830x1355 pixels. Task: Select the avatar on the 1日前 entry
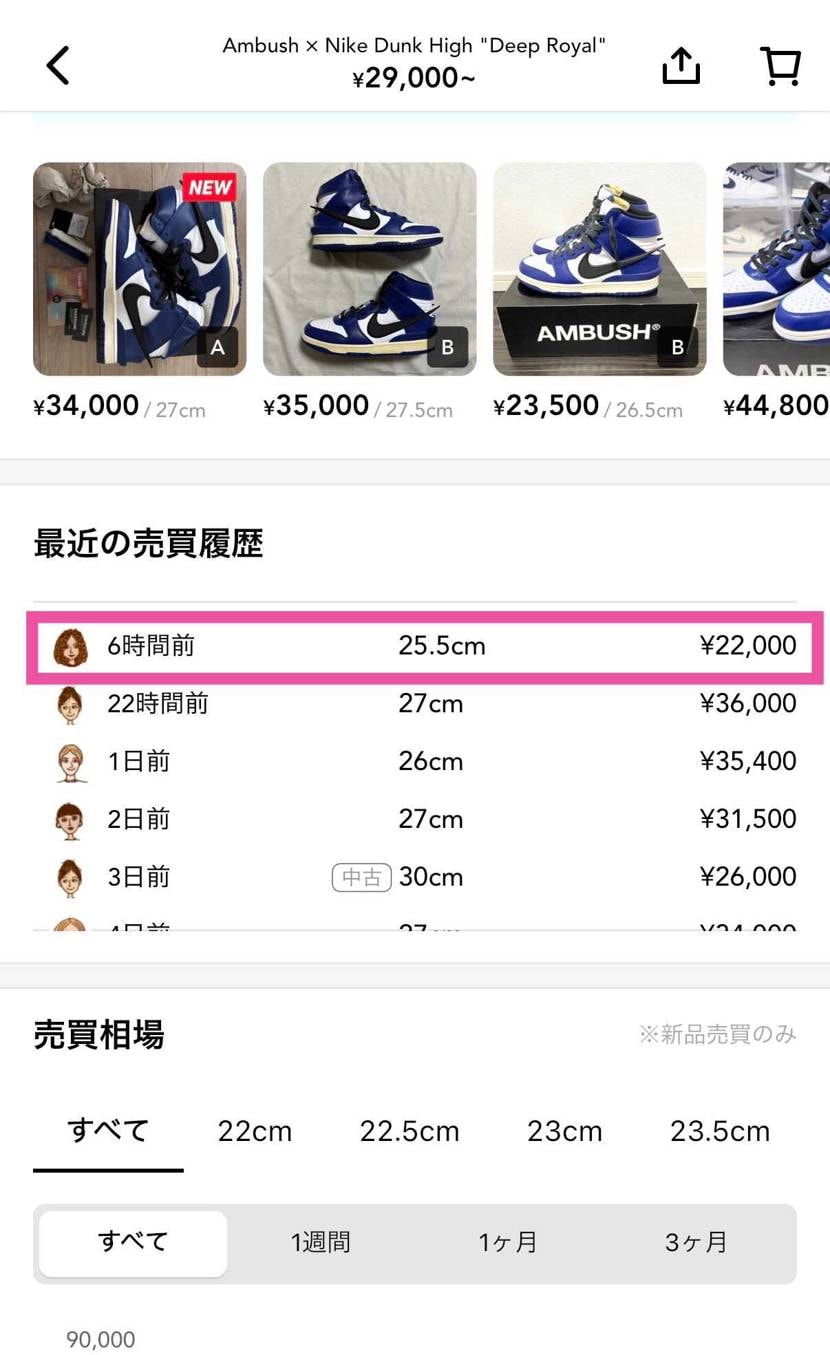[x=68, y=761]
